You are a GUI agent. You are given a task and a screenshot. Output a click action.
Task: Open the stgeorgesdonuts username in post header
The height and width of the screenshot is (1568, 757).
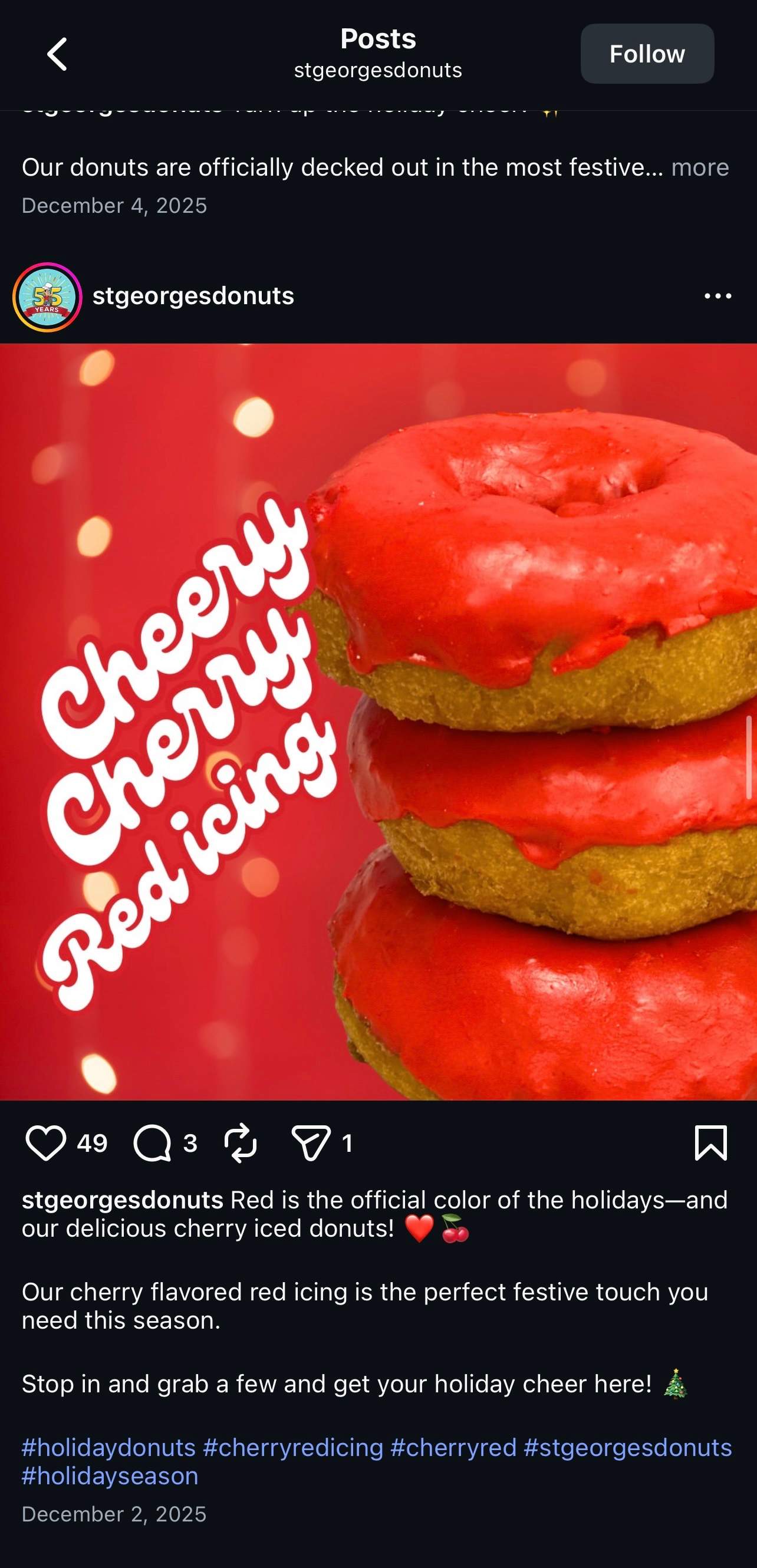tap(193, 297)
